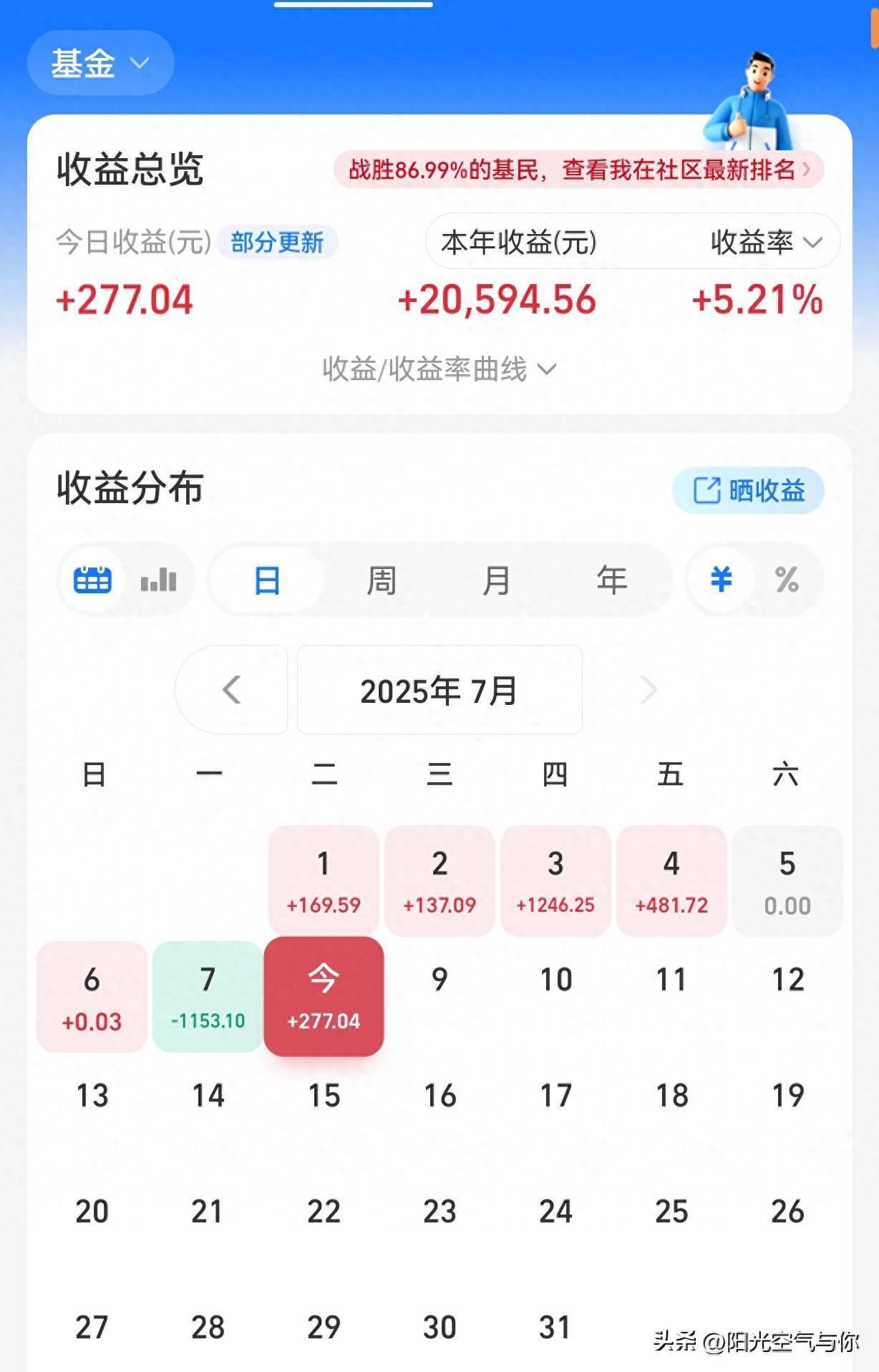Go to previous month with left arrow
Screen dimensions: 879x1372
[x=230, y=689]
